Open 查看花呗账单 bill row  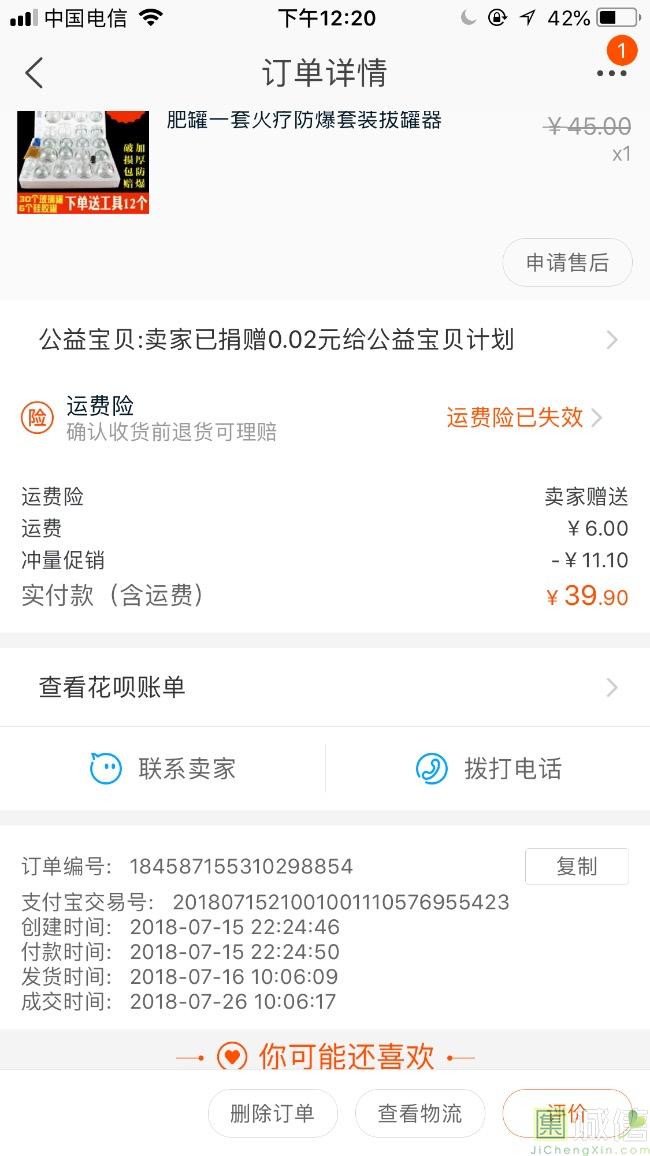[325, 687]
